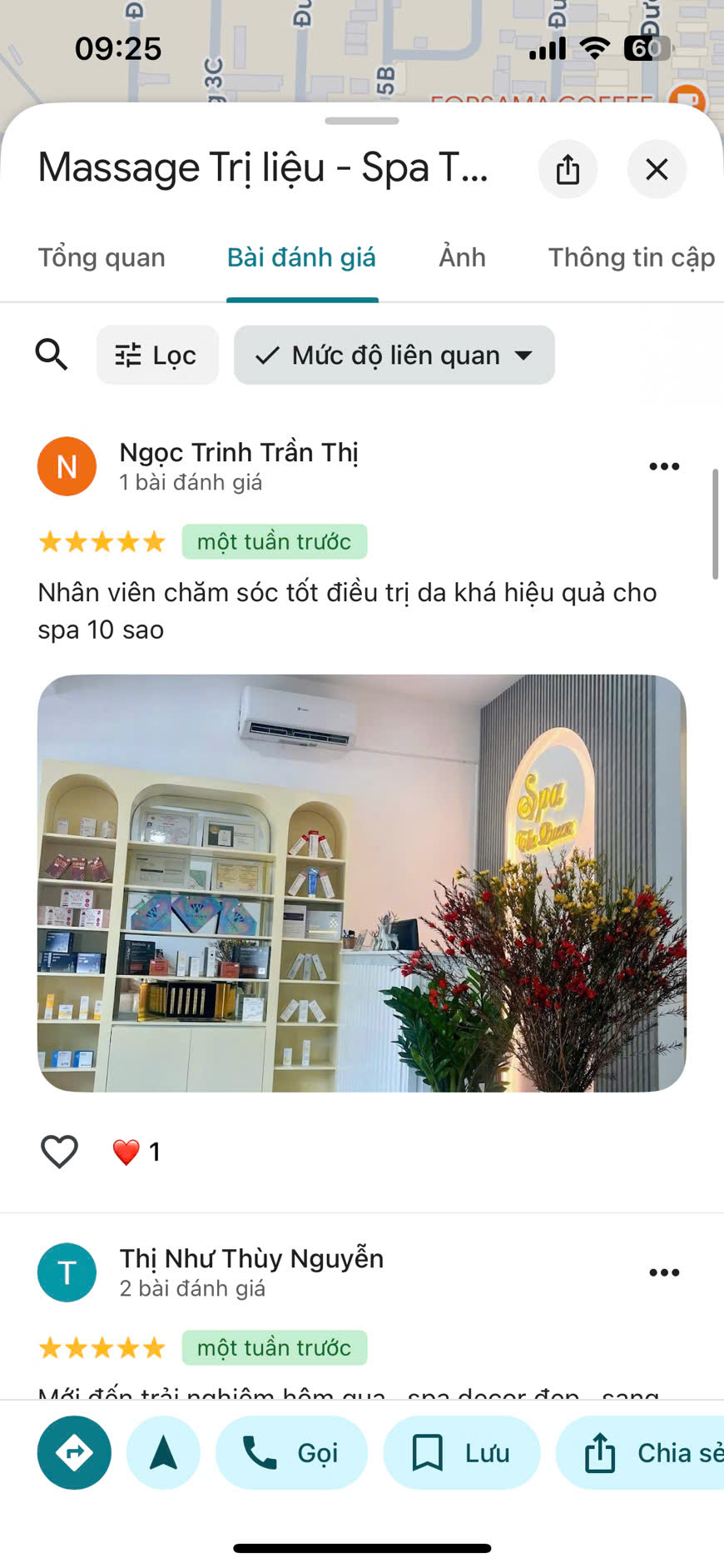Switch to the Tổng quan tab
The height and width of the screenshot is (1568, 724).
point(102,258)
